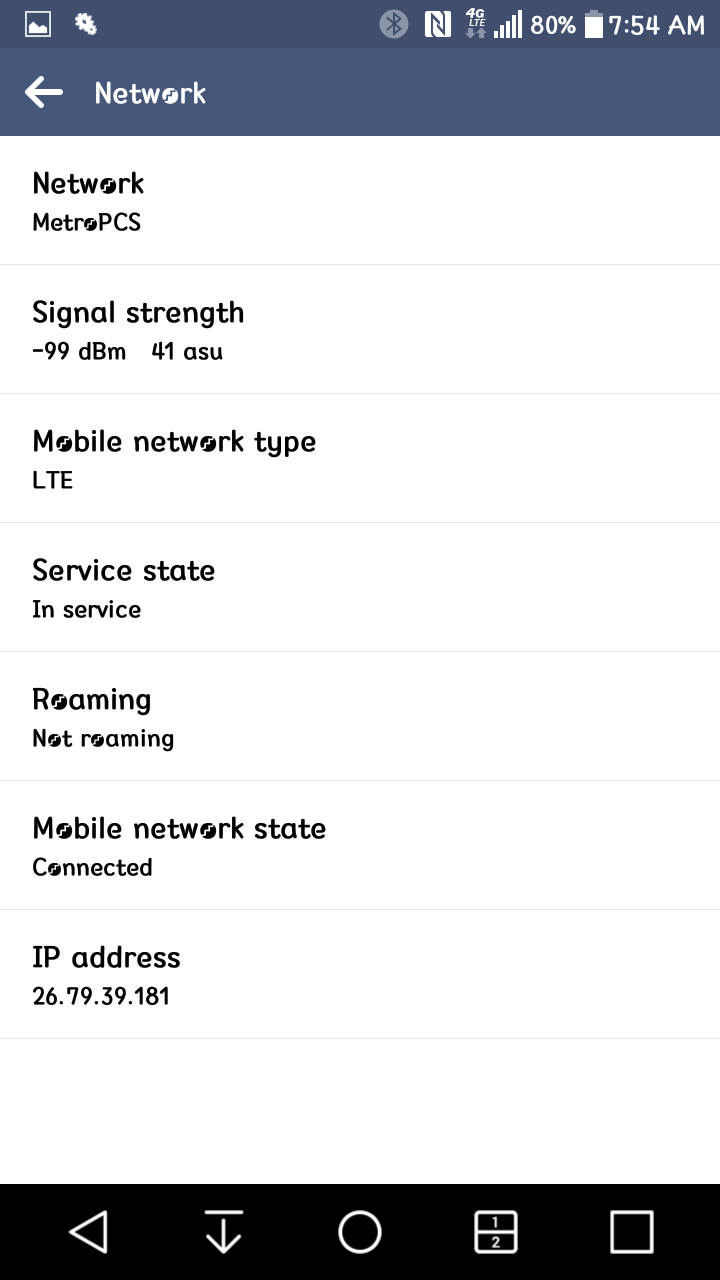The image size is (720, 1280).
Task: Tap the system back triangle button
Action: pyautogui.click(x=88, y=1232)
